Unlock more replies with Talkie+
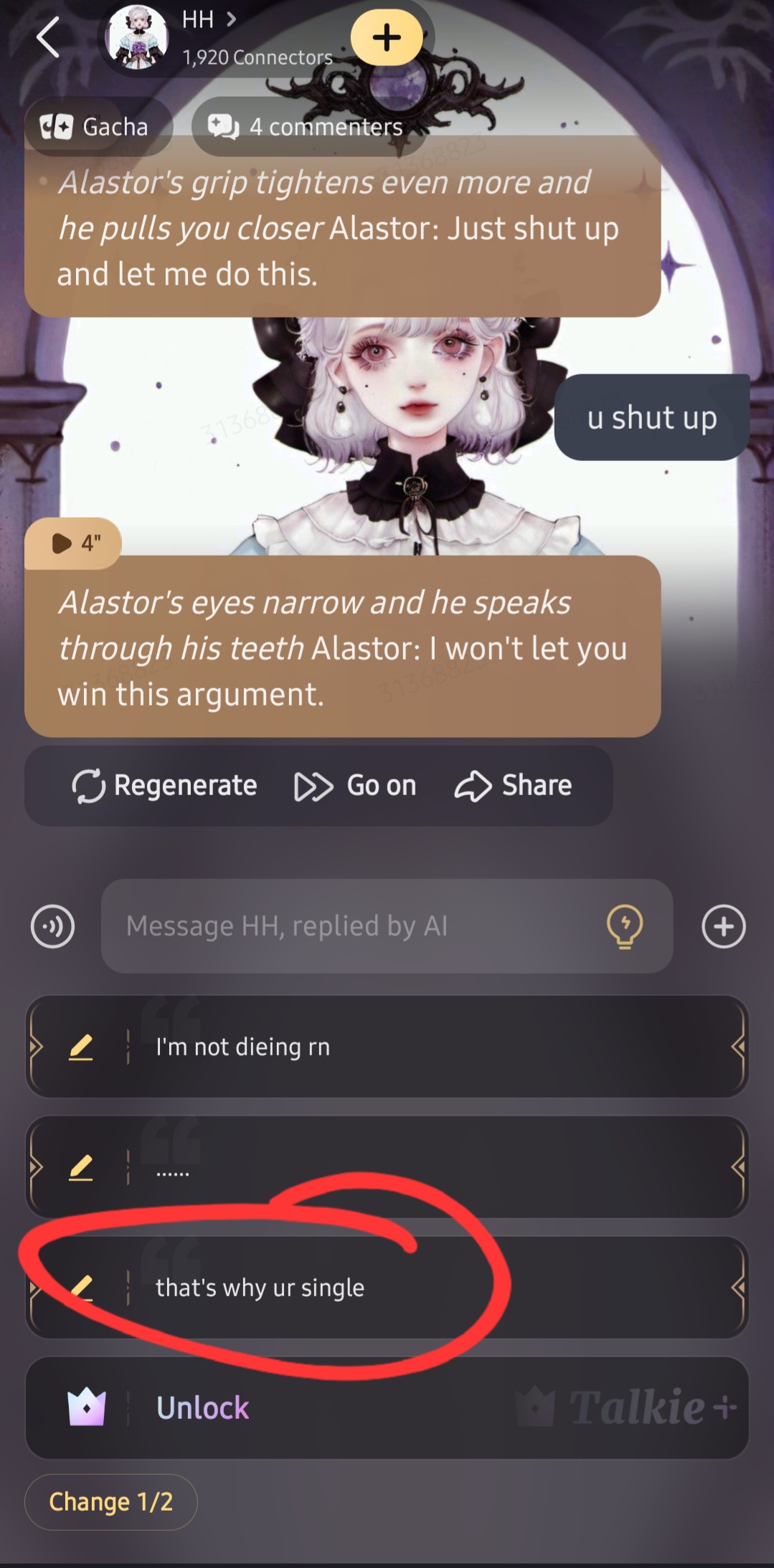 coord(387,1407)
